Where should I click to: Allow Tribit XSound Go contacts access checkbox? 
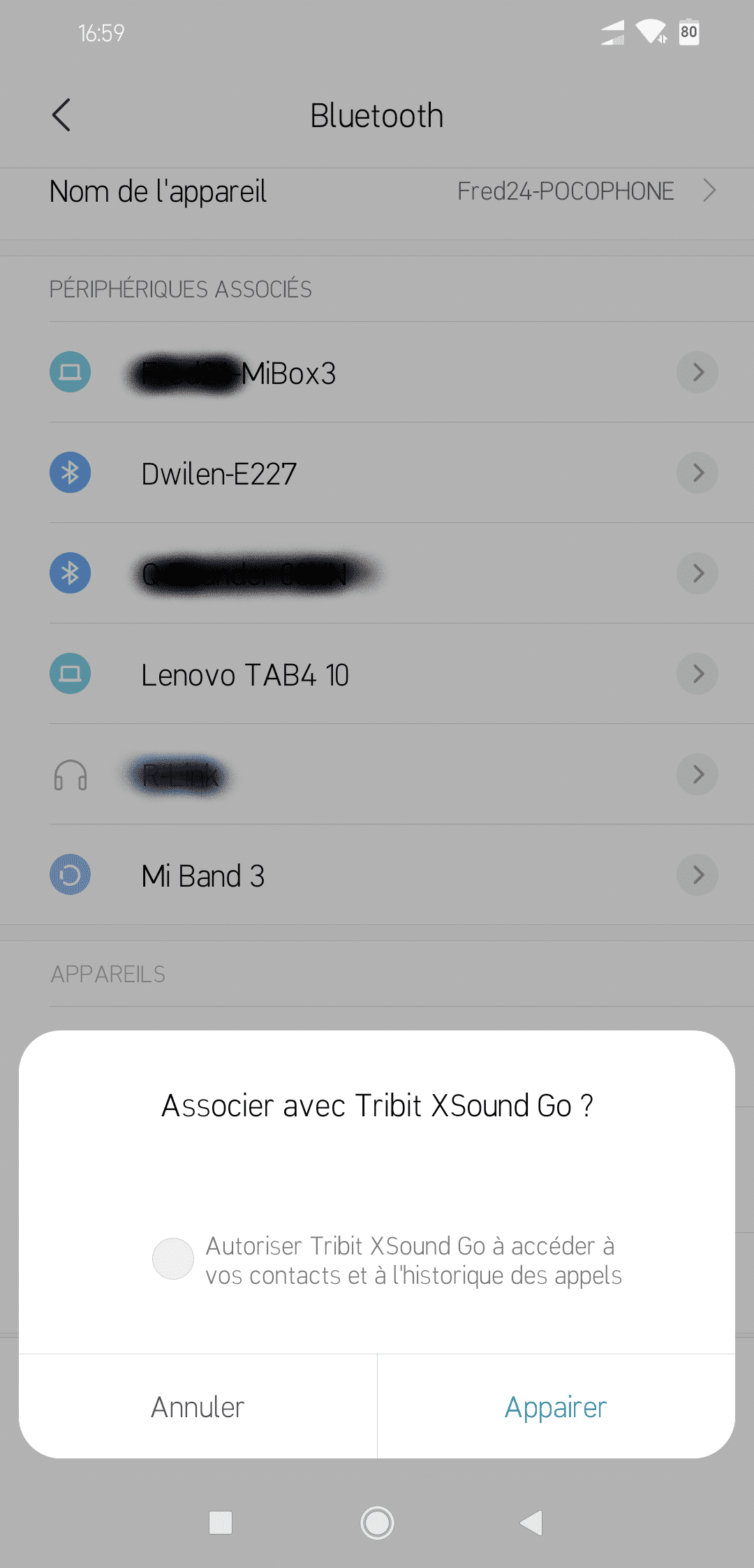pos(173,1259)
